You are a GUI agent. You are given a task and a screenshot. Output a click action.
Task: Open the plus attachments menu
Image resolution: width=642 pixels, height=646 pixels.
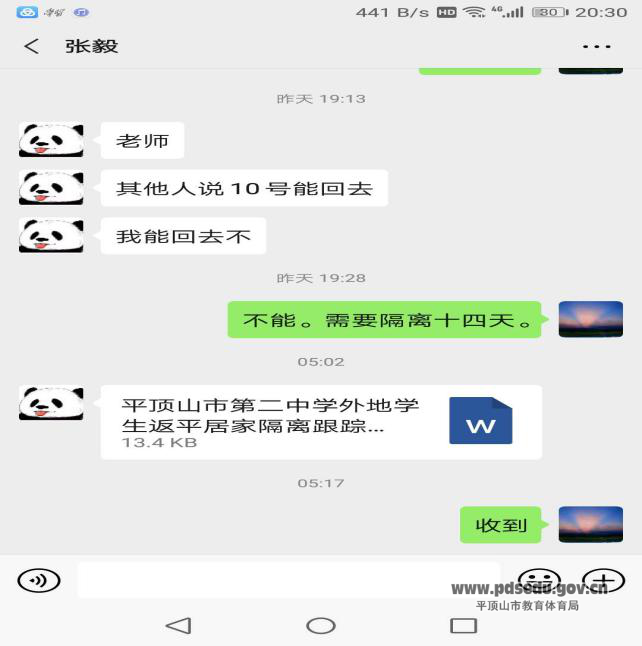coord(603,580)
